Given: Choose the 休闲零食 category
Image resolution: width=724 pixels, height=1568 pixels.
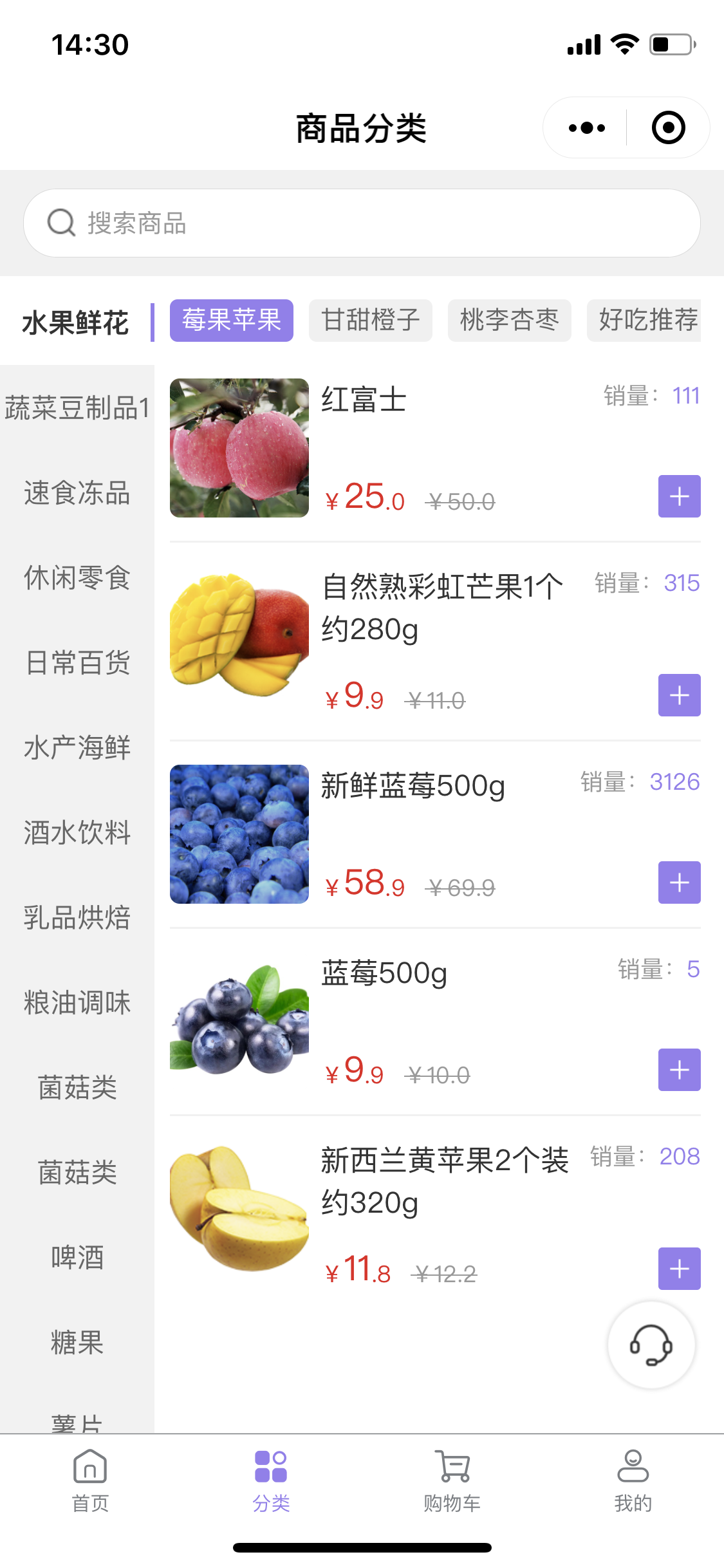Looking at the screenshot, I should tap(77, 578).
